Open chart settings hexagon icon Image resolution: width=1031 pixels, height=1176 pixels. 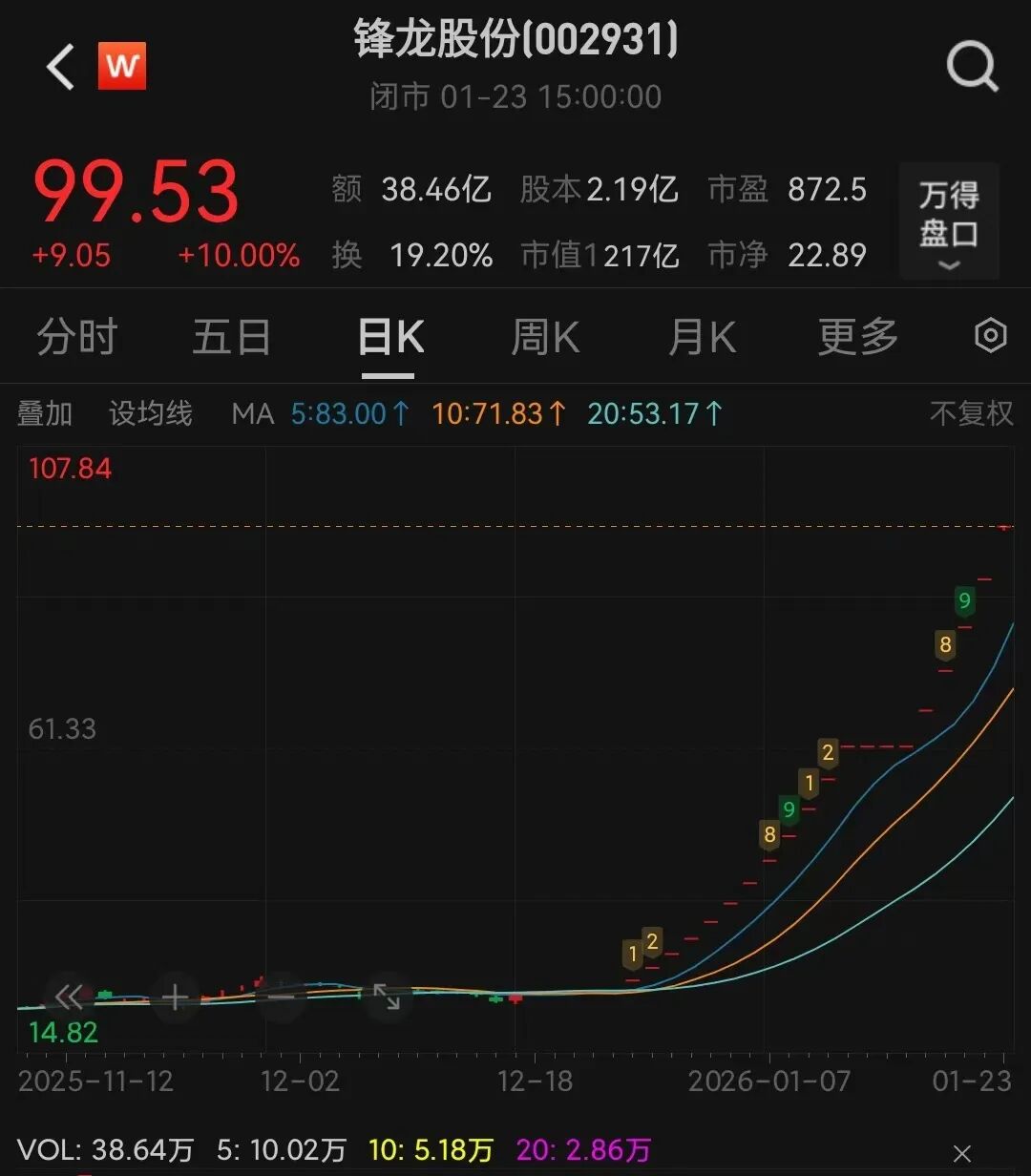(990, 336)
